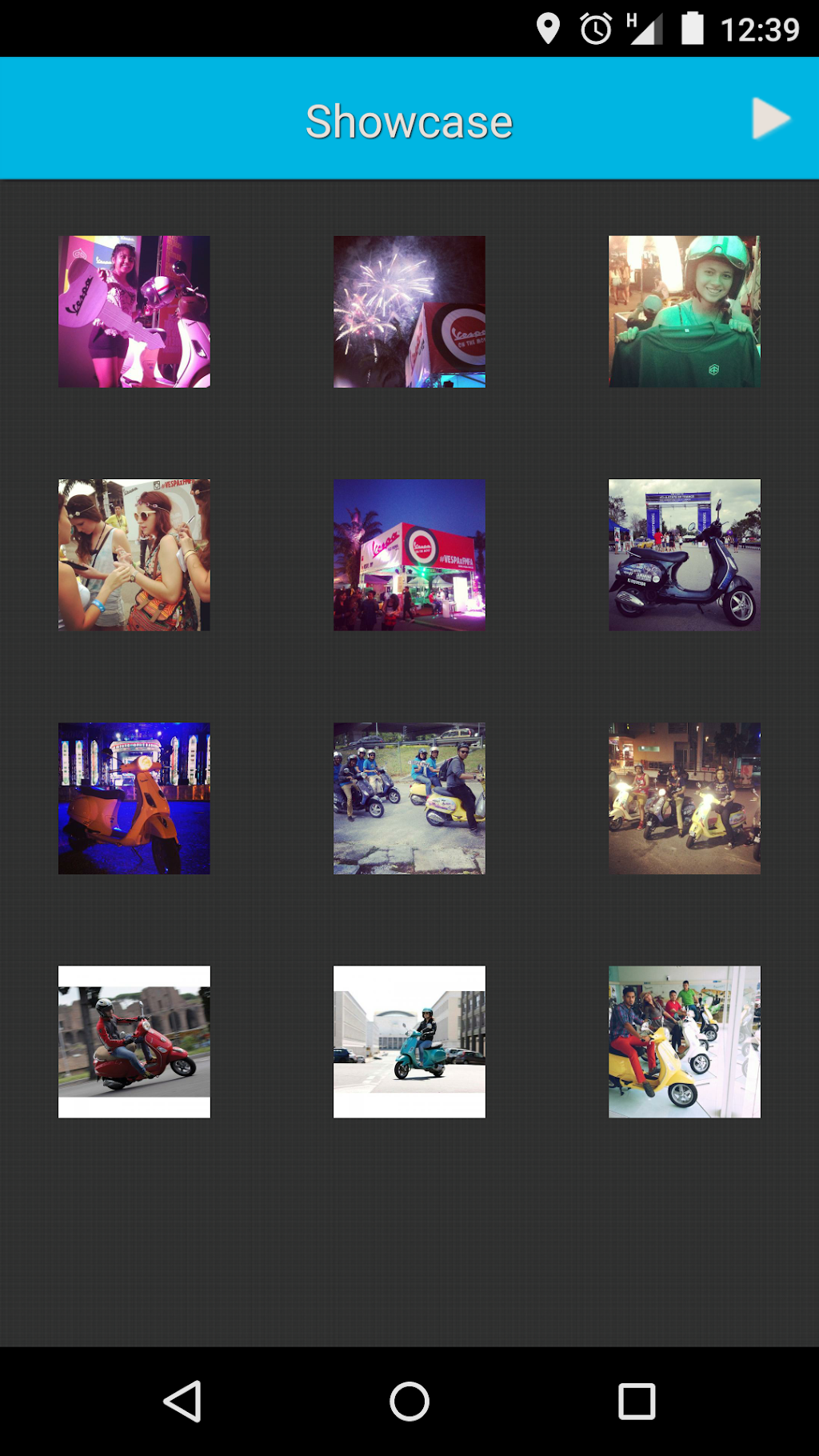Open night photo of scooters with headlights

pos(685,798)
